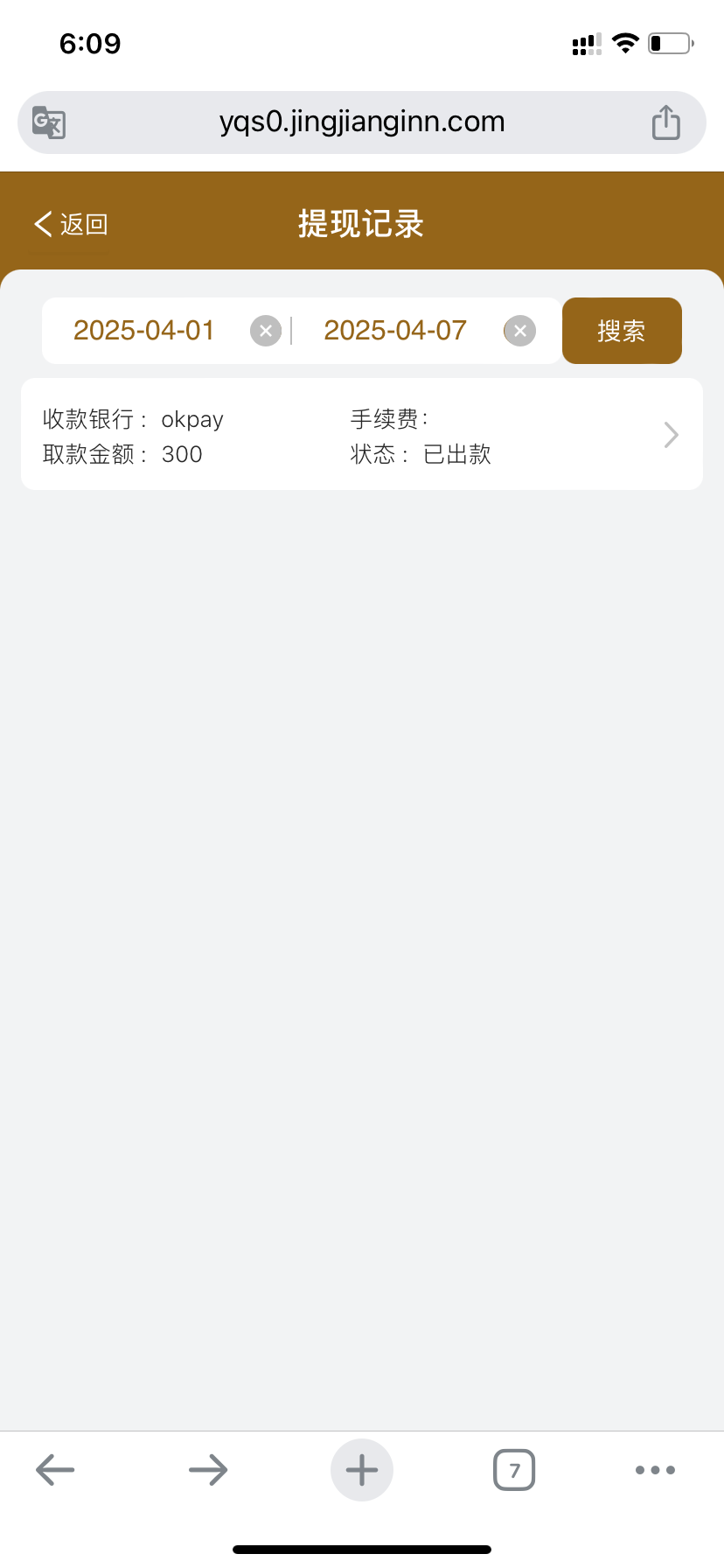Open a new browser tab
The width and height of the screenshot is (724, 1568).
(x=362, y=1470)
